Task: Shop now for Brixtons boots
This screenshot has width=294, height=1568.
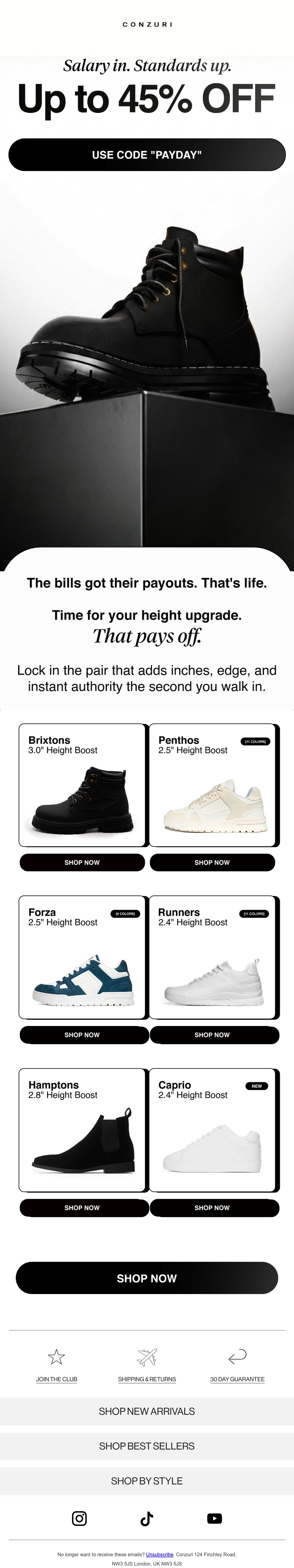Action: click(x=82, y=863)
